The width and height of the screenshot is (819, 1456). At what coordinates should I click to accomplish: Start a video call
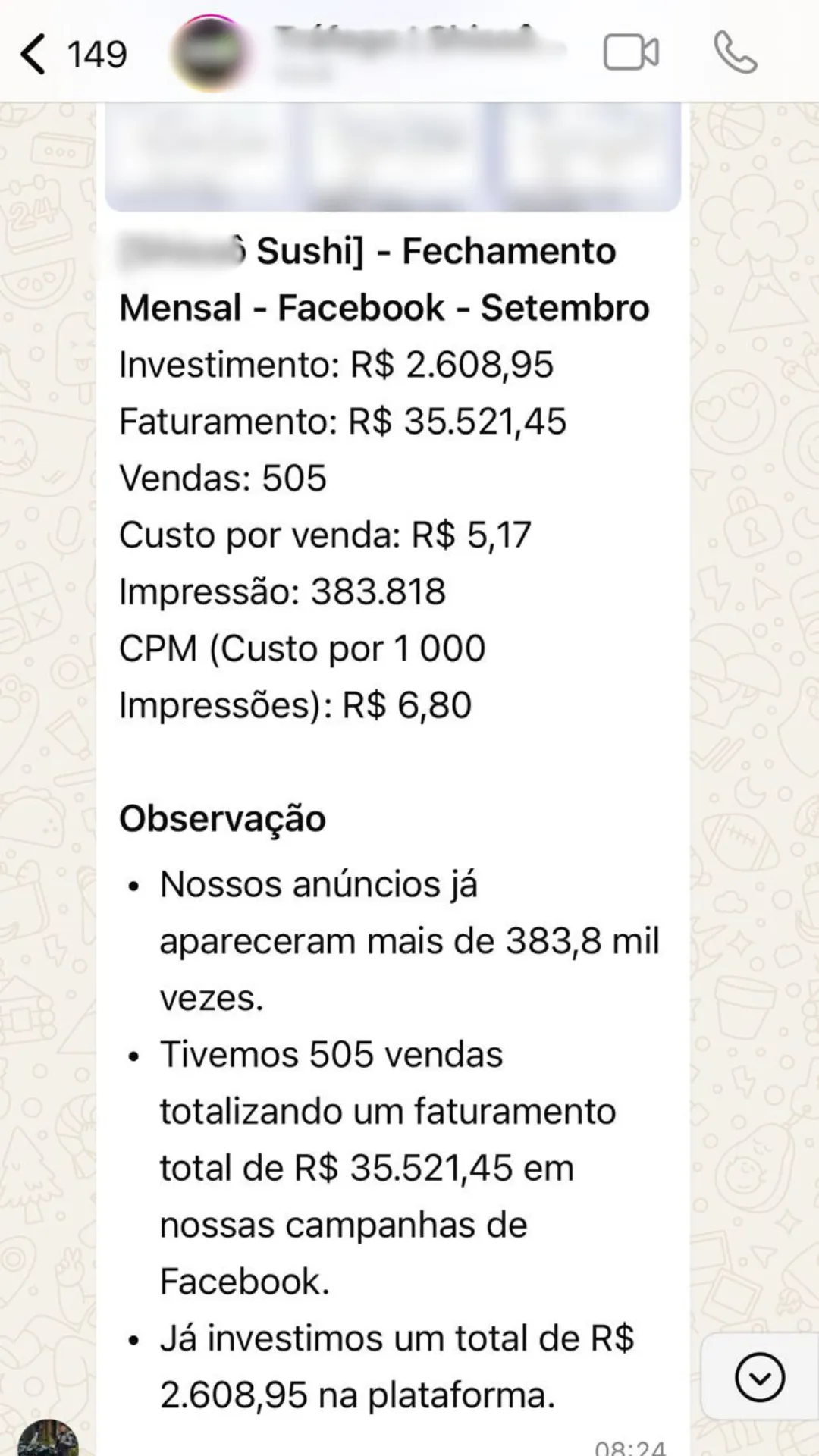(x=631, y=53)
